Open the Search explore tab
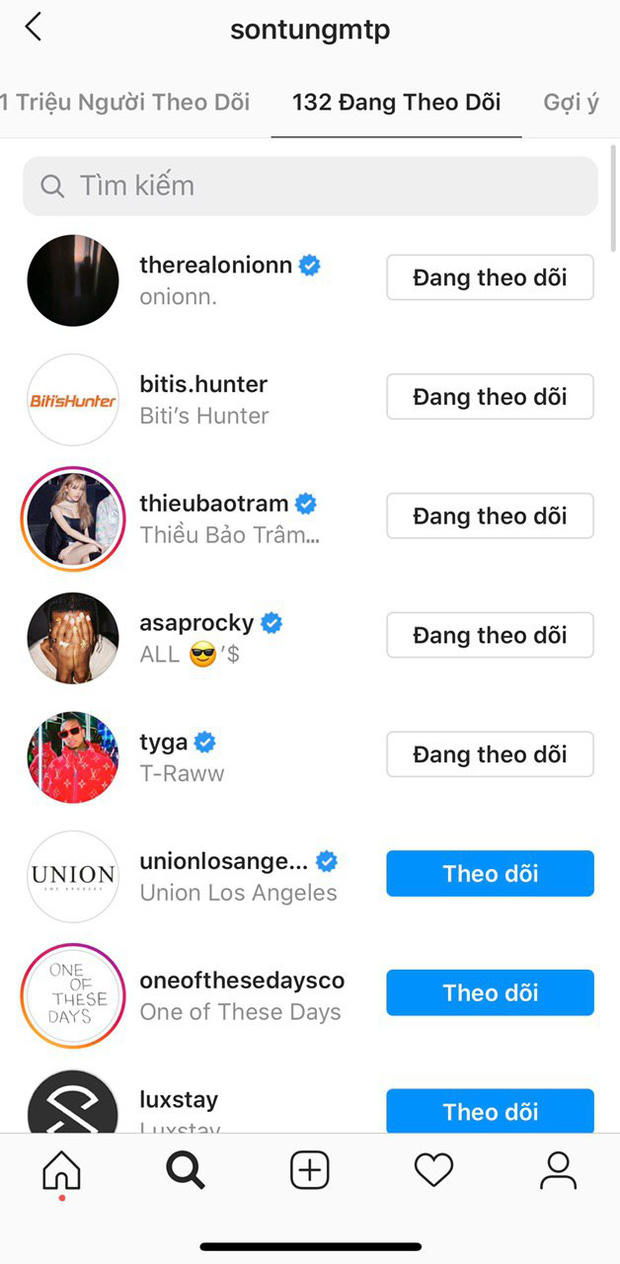620x1264 pixels. click(186, 1171)
